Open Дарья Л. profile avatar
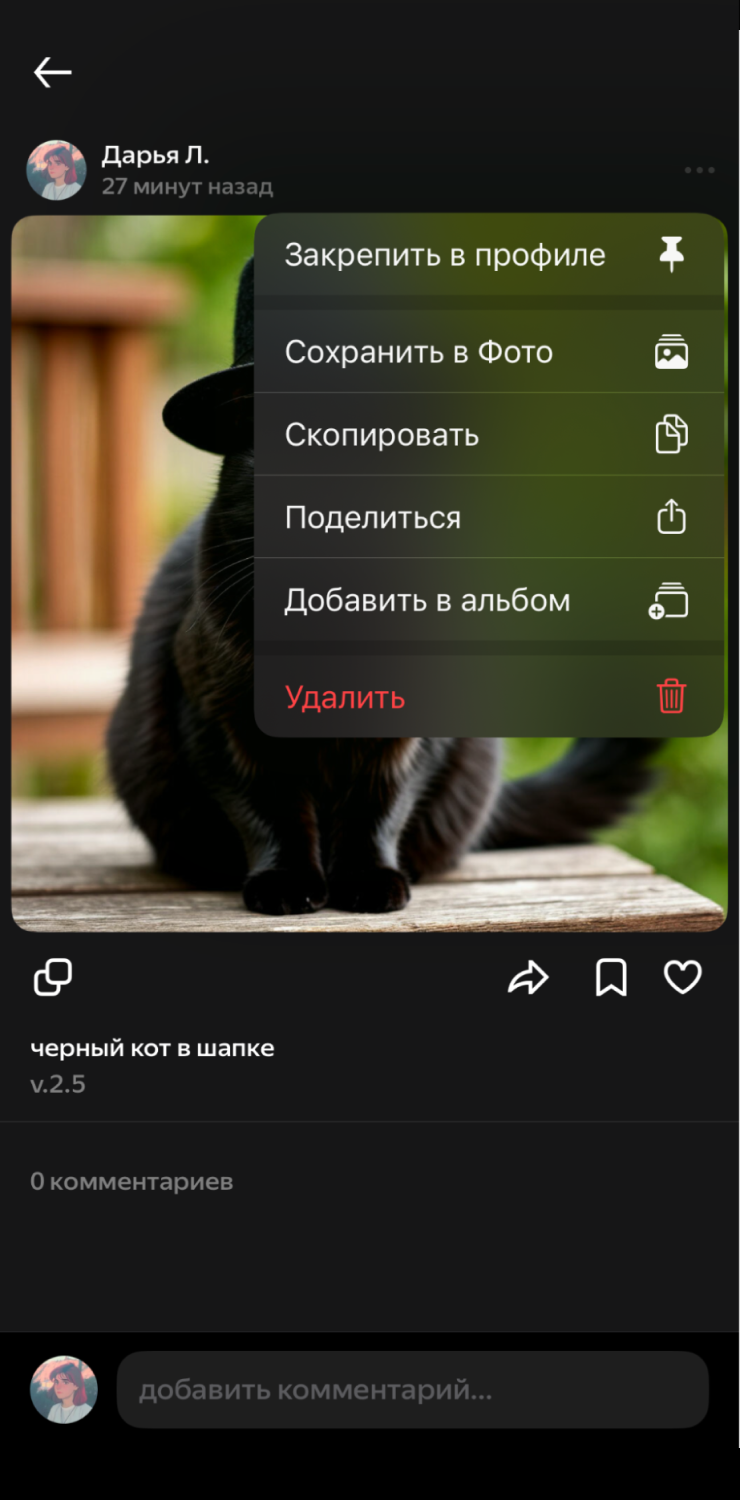The height and width of the screenshot is (1500, 740). (x=56, y=170)
